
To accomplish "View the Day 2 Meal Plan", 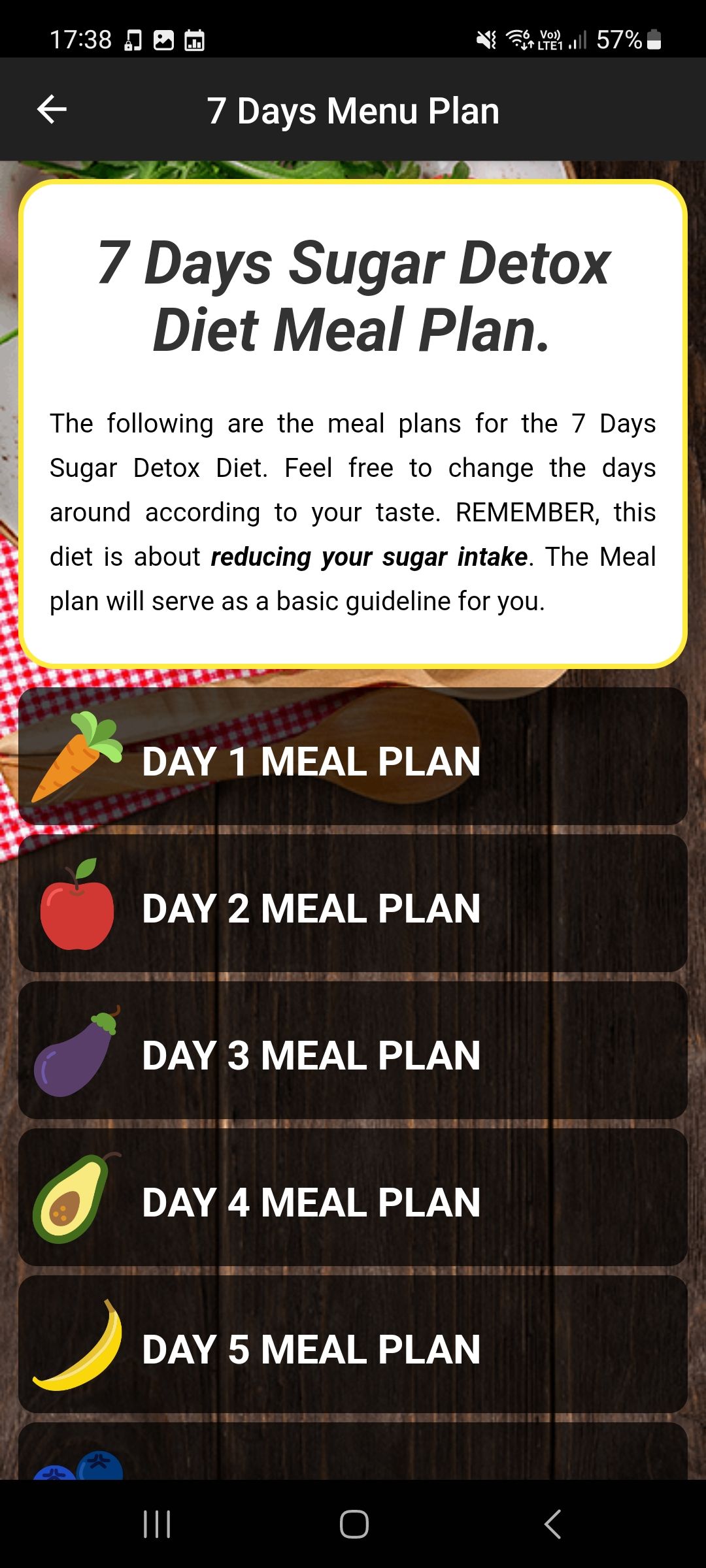I will click(353, 904).
